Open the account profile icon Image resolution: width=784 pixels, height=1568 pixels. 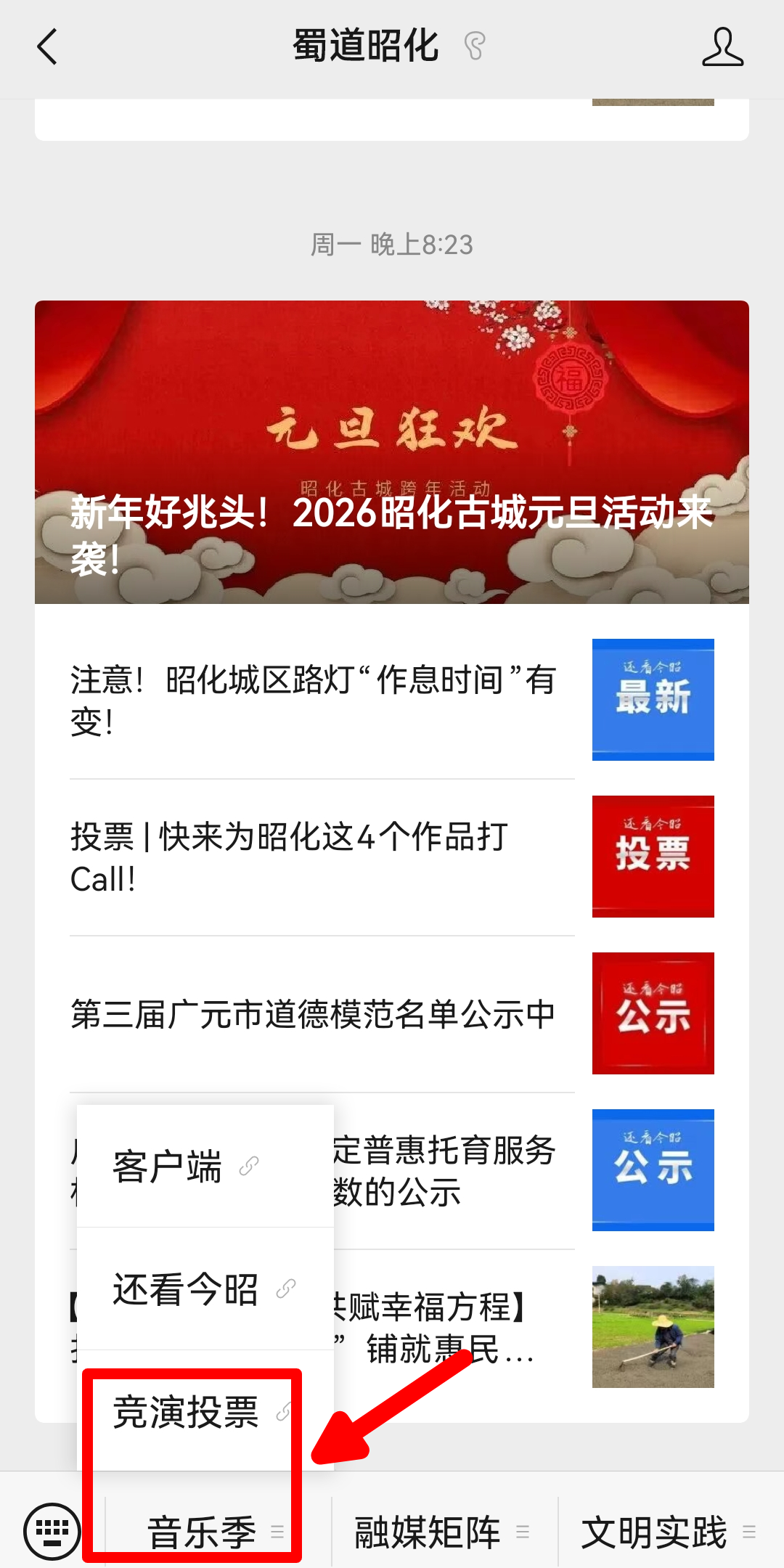click(x=722, y=47)
